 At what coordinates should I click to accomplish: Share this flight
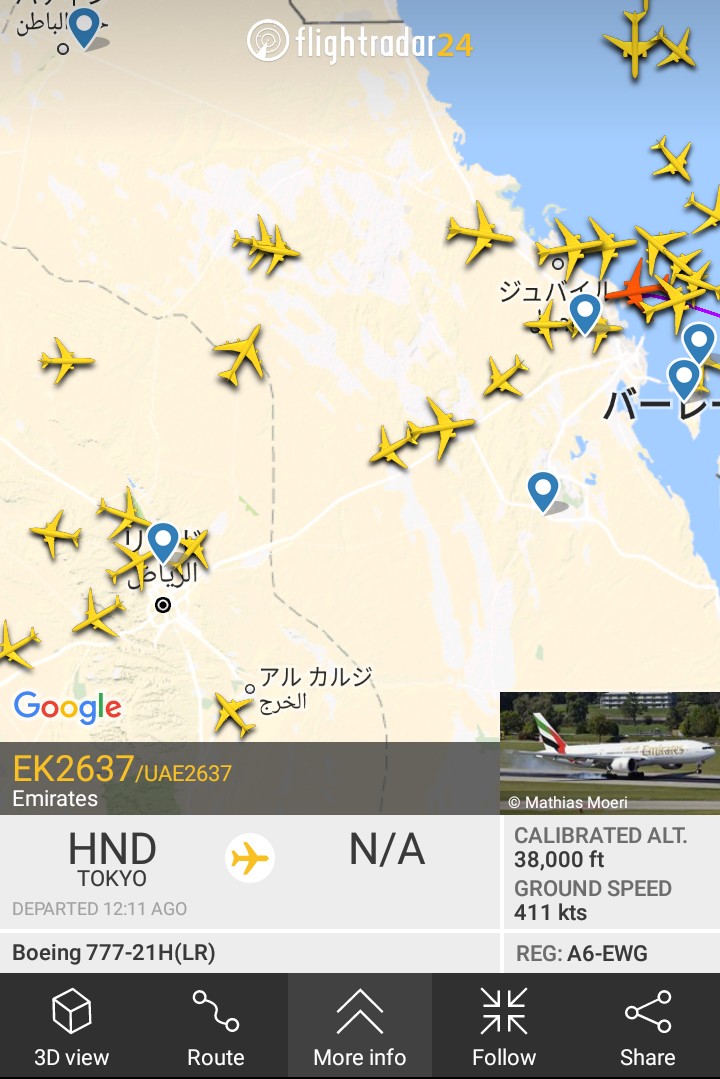click(x=647, y=1026)
